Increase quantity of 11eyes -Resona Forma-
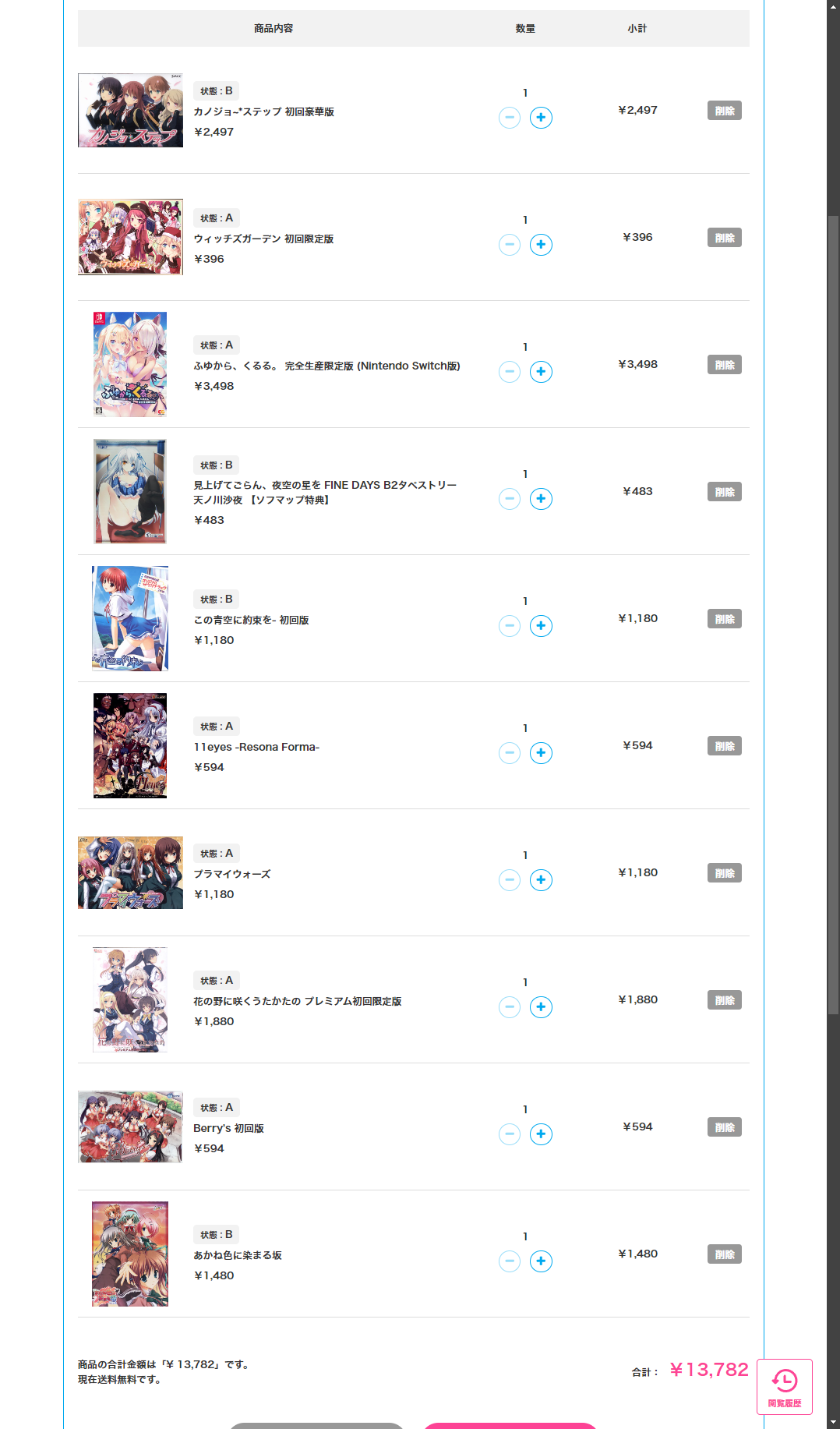The image size is (840, 1429). click(x=541, y=753)
